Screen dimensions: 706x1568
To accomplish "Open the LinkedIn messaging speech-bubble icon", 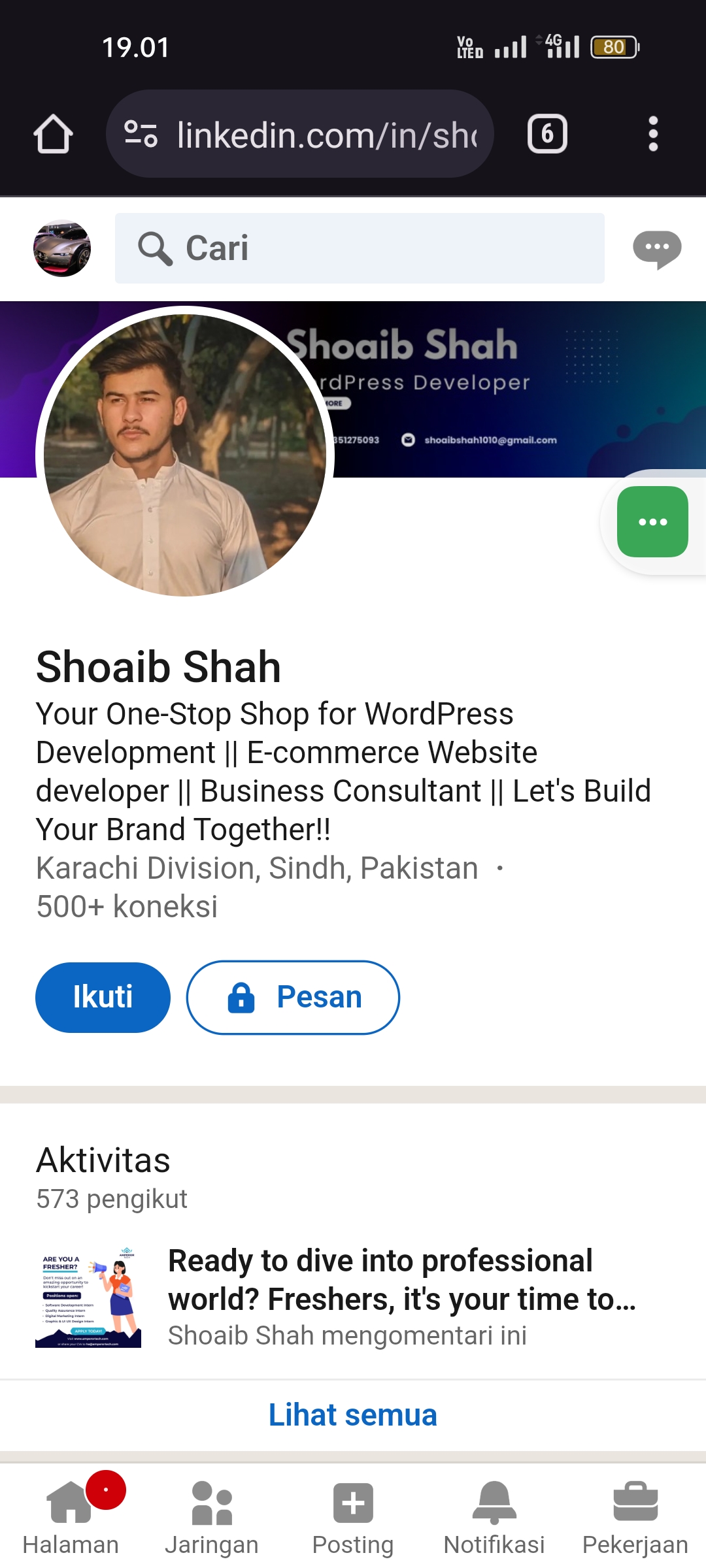I will click(657, 249).
